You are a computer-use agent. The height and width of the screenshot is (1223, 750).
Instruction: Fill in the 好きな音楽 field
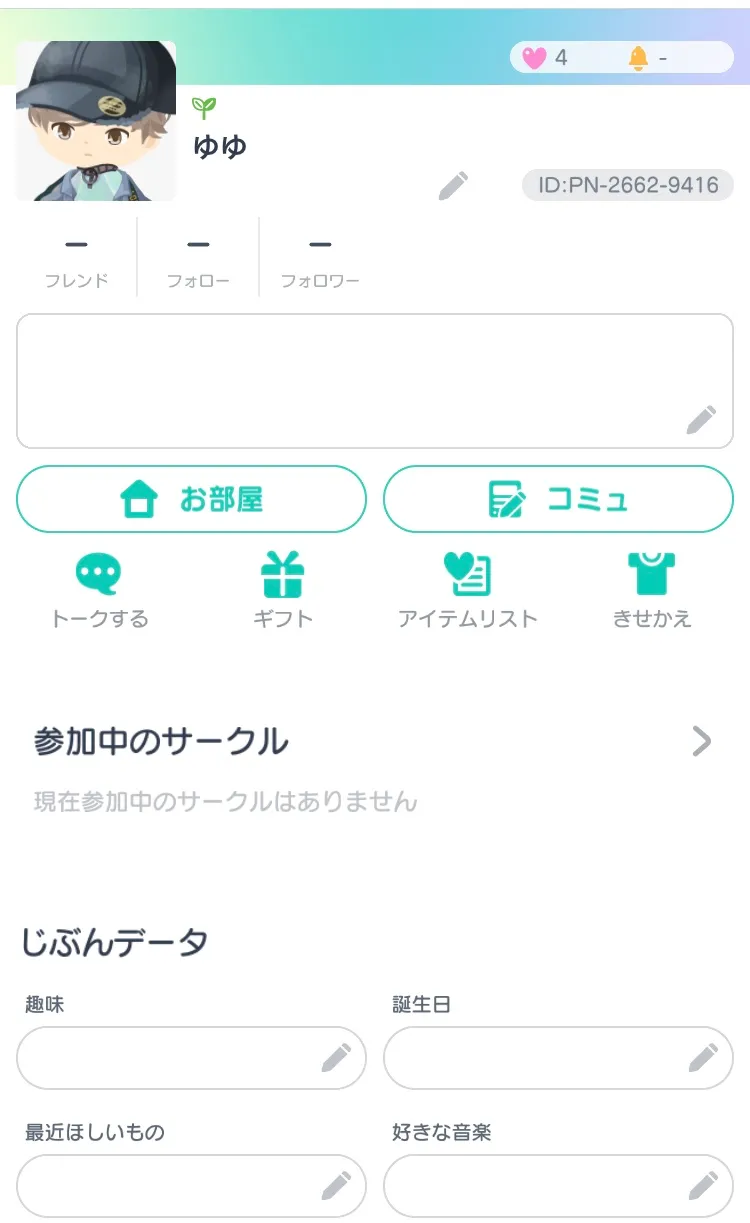[558, 1186]
